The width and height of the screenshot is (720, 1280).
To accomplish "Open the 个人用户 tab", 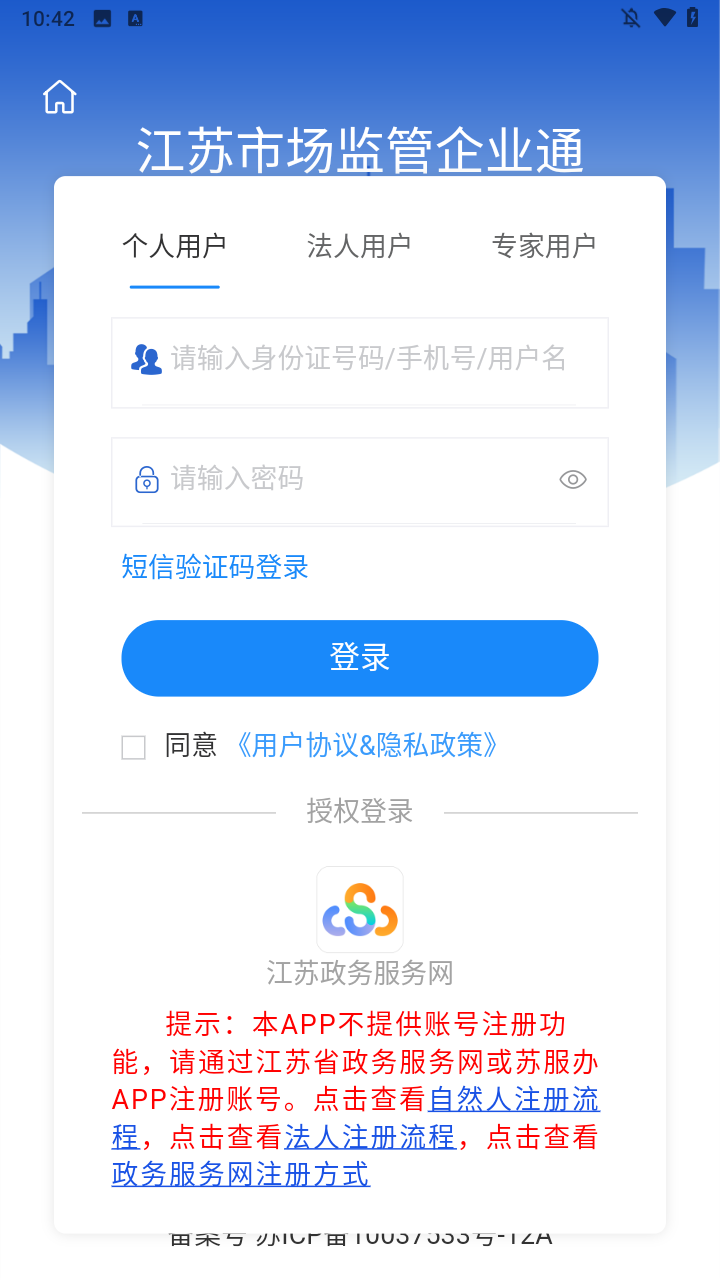I will click(174, 245).
